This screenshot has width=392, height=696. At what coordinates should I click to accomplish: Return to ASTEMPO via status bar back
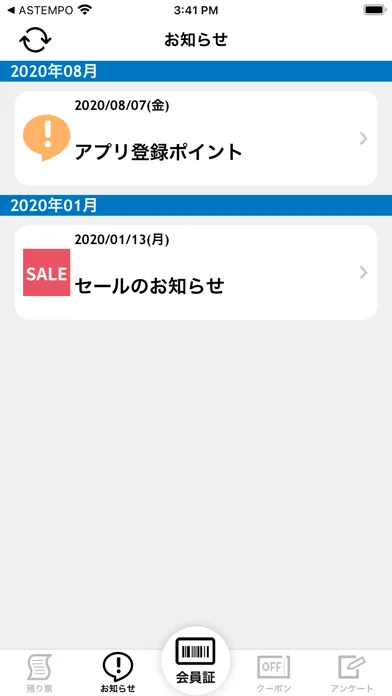coord(40,10)
